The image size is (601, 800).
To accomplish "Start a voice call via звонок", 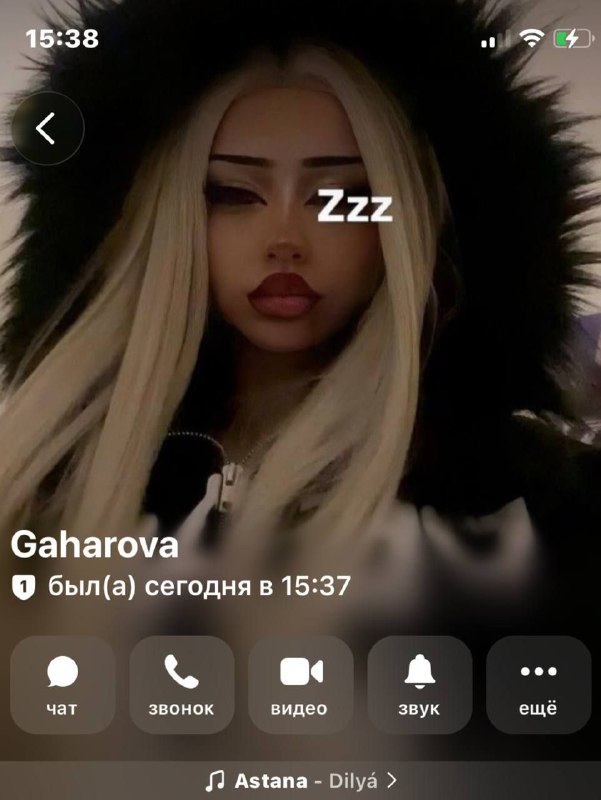I will 182,685.
